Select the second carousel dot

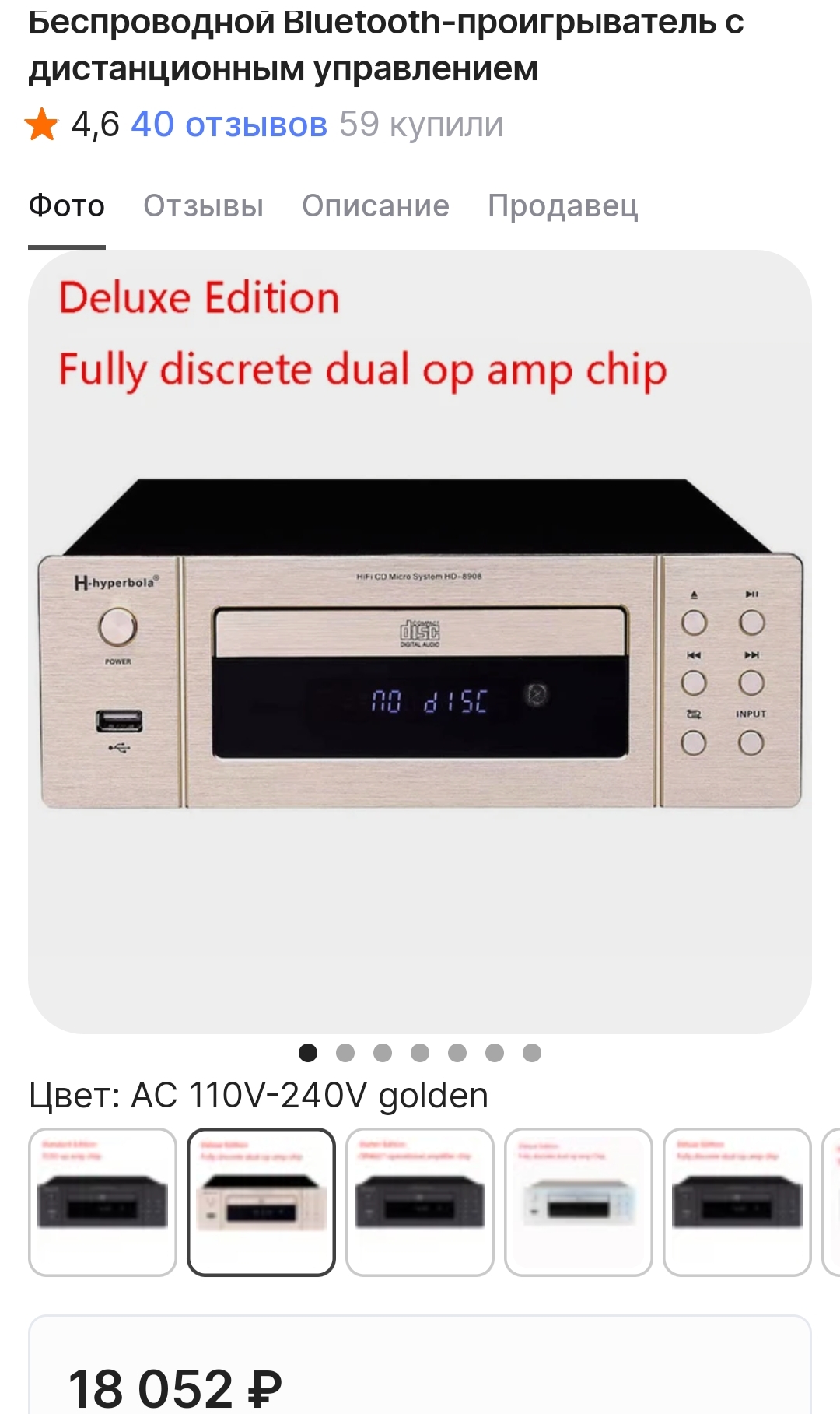click(x=345, y=1053)
